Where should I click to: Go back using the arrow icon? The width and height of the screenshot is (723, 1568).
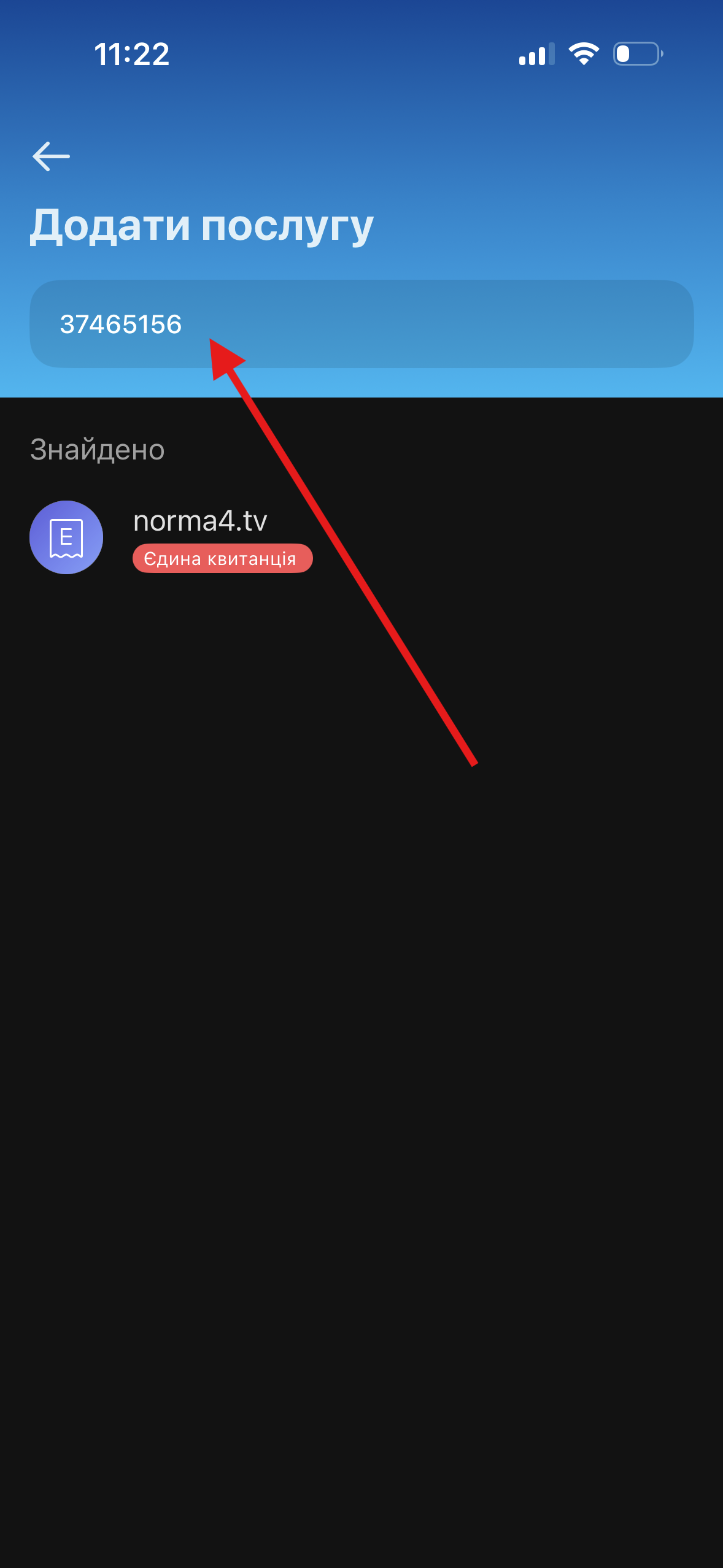pos(51,156)
